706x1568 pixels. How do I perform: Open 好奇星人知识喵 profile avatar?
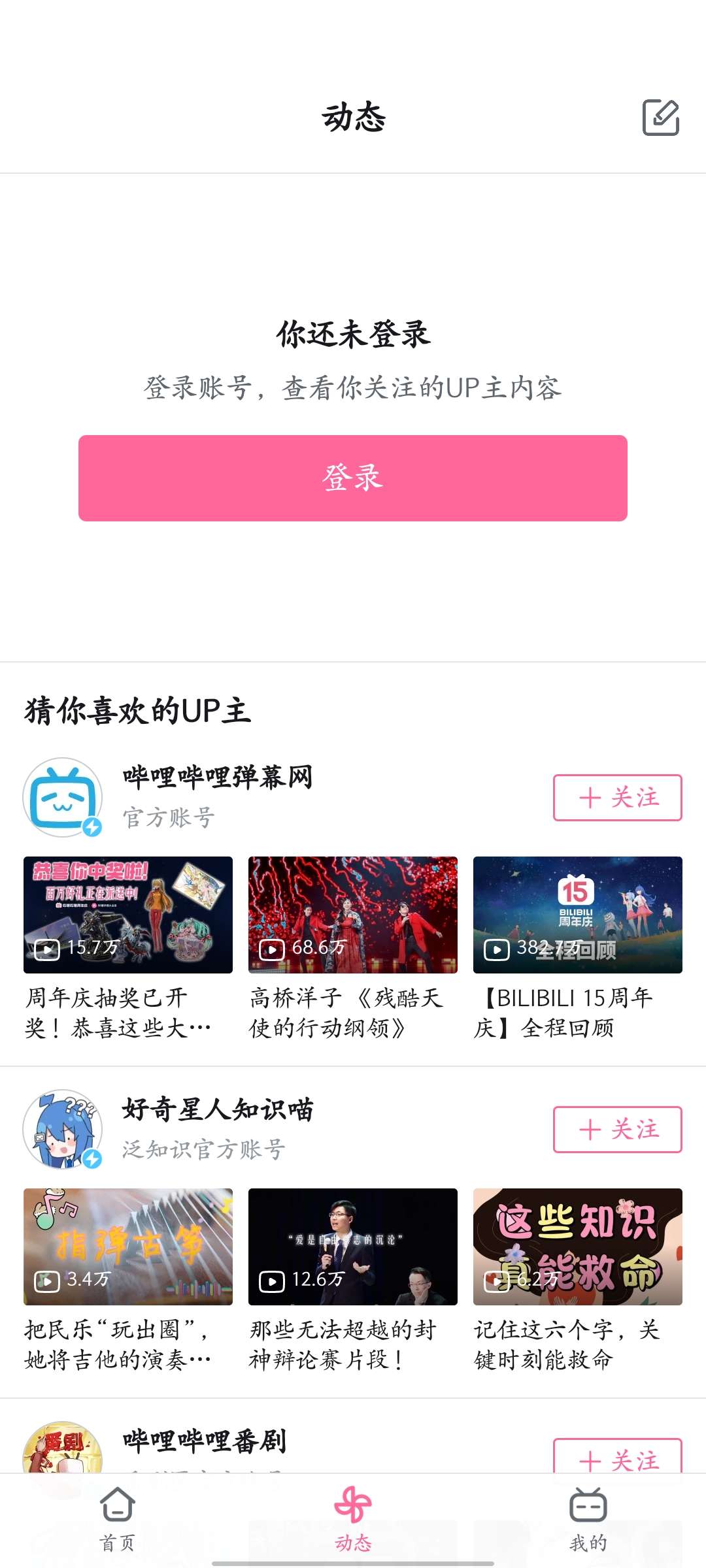point(63,1129)
